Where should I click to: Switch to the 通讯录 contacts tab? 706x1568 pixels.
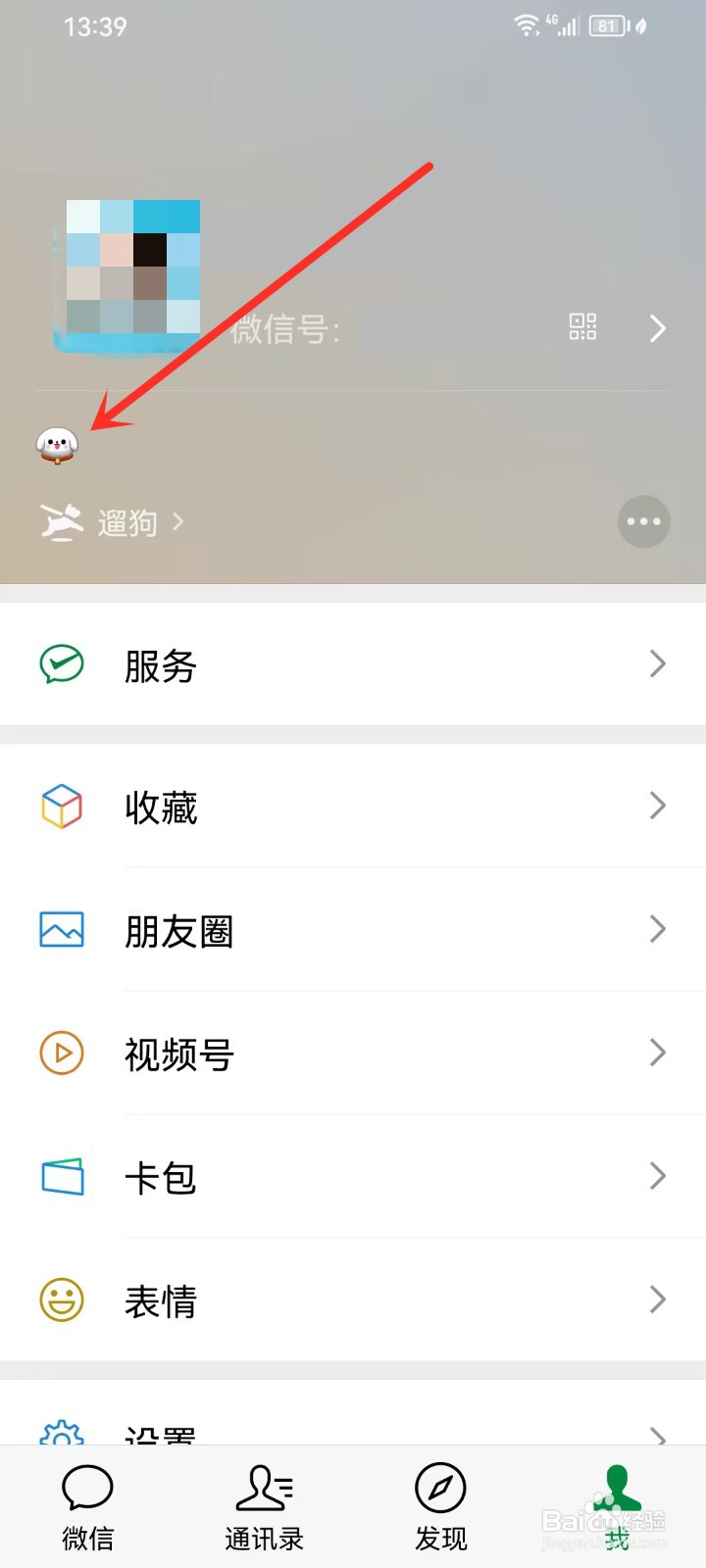(264, 1506)
